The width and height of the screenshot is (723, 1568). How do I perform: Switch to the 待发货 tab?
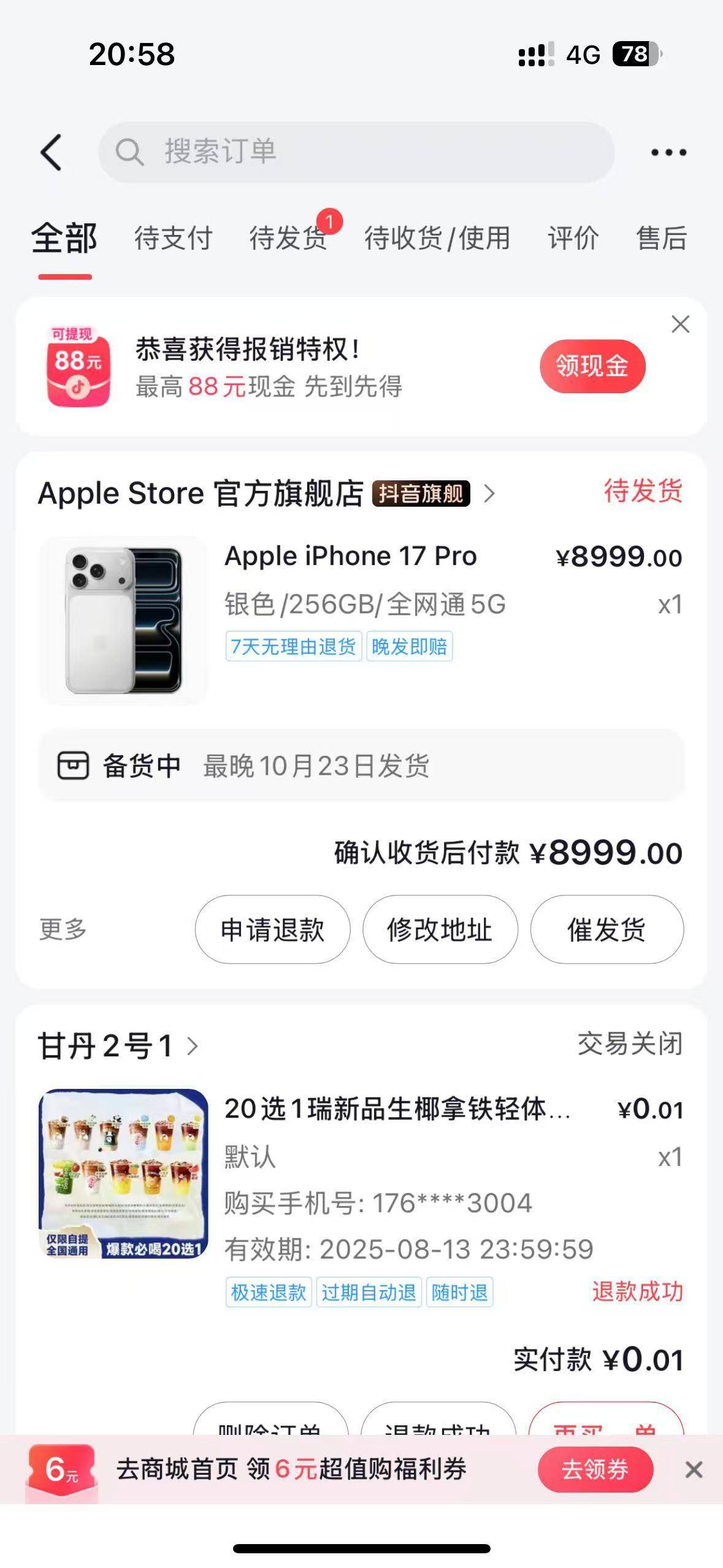288,238
